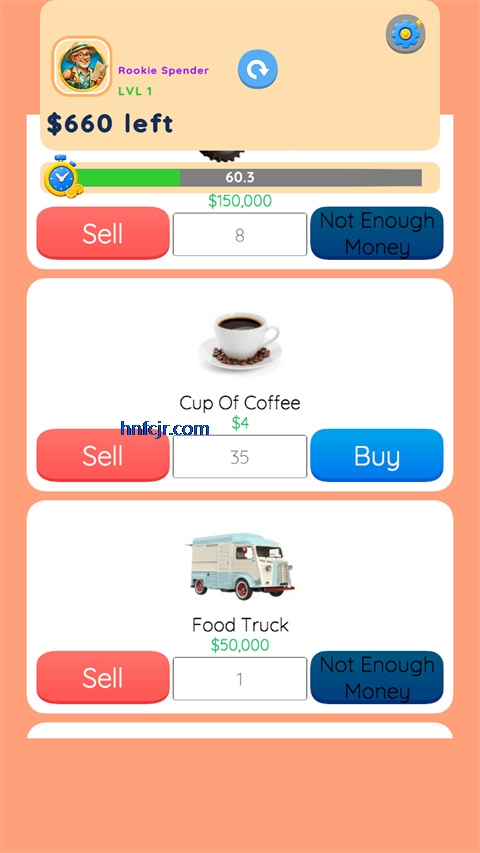Sell the Food Truck
Viewport: 480px width, 853px height.
click(103, 677)
